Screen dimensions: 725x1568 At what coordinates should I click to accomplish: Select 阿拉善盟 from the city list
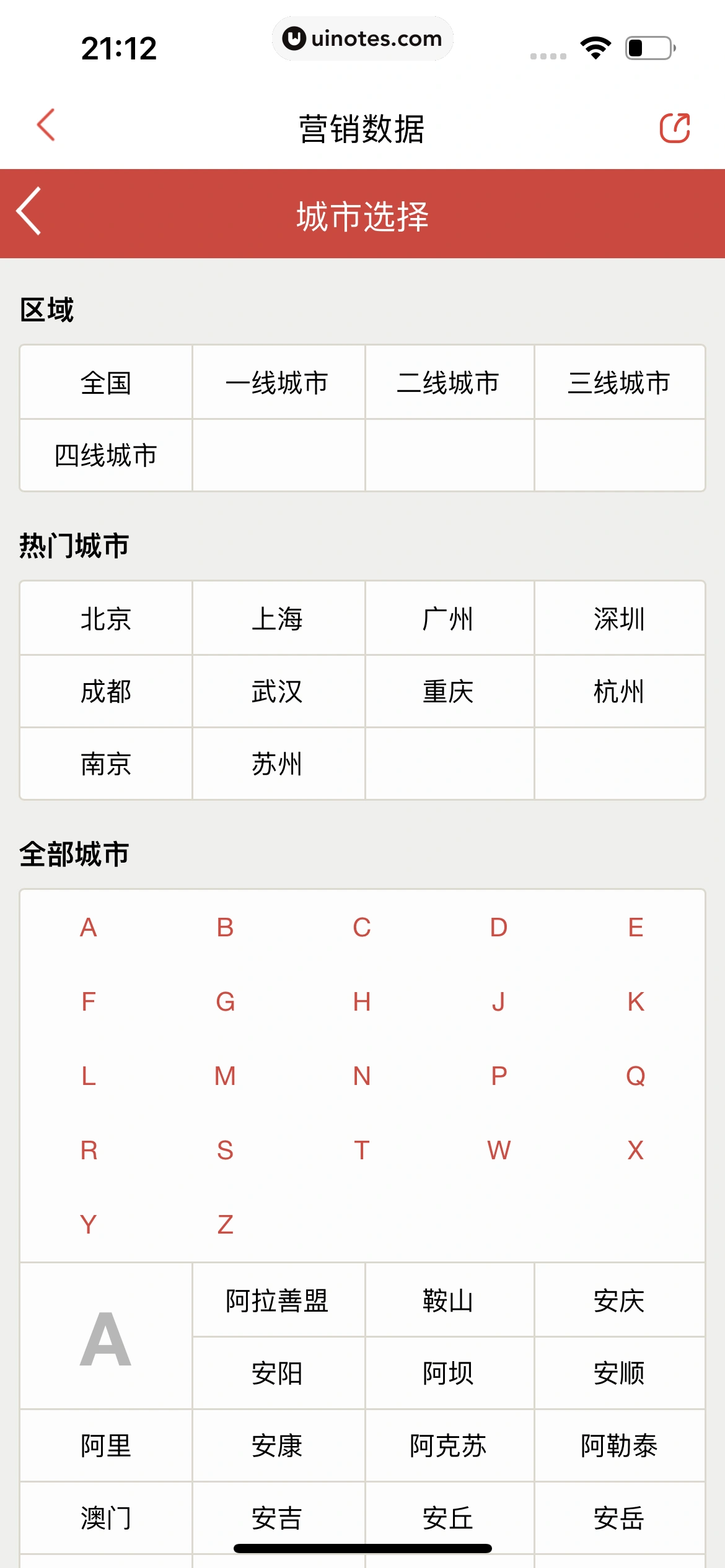[x=278, y=1300]
